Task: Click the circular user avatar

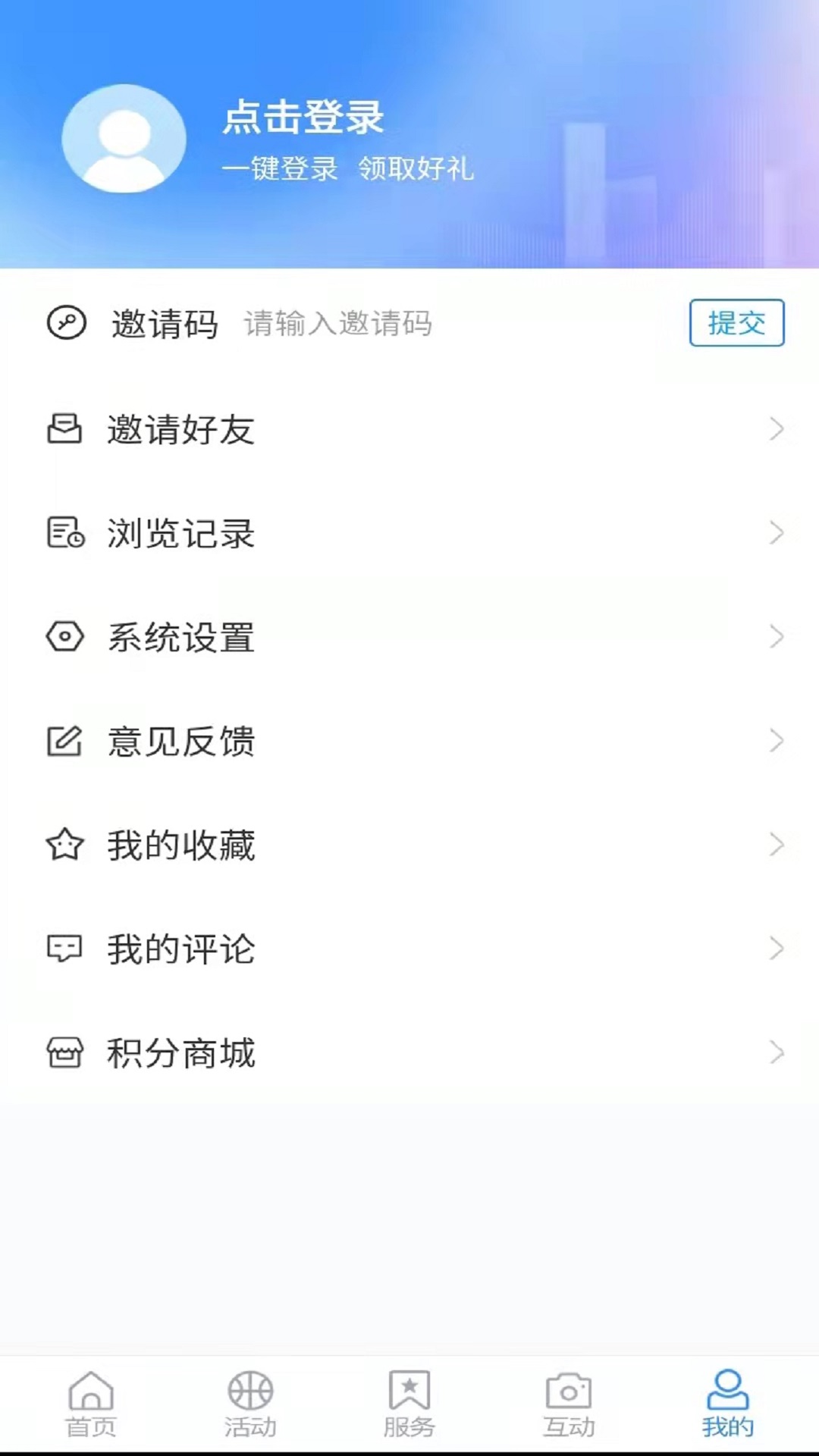Action: coord(124,140)
